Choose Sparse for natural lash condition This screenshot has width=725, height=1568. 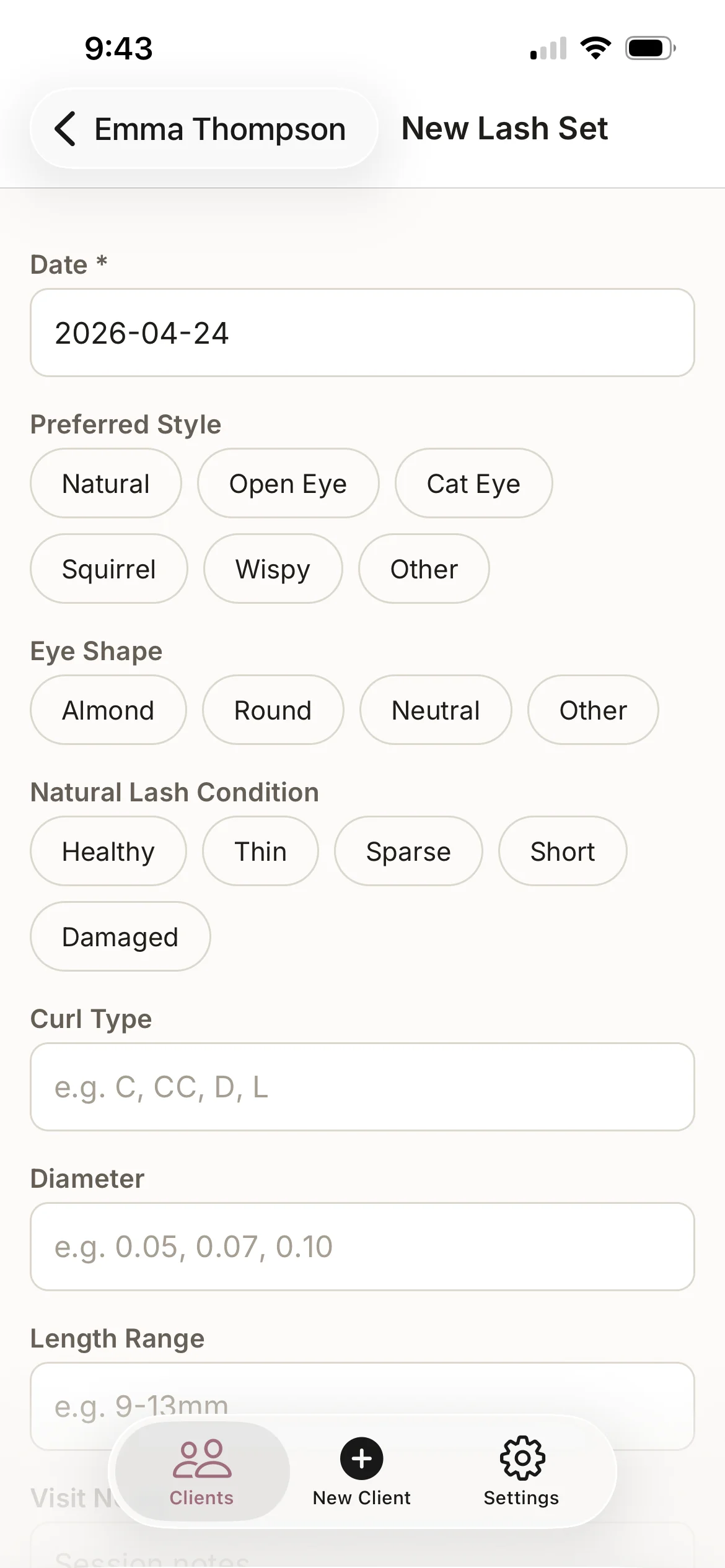point(408,851)
